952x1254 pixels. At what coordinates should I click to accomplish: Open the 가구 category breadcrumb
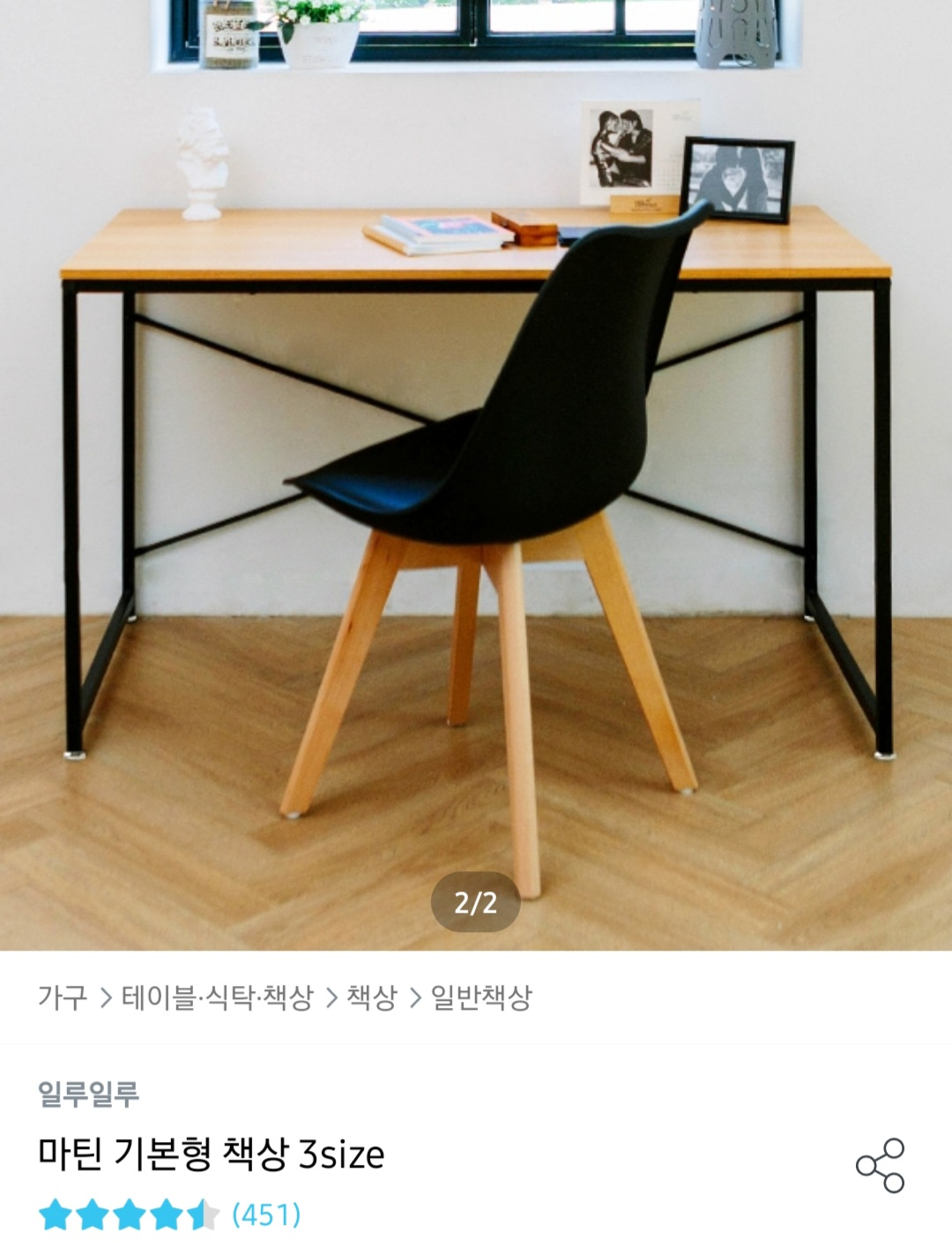pos(63,997)
